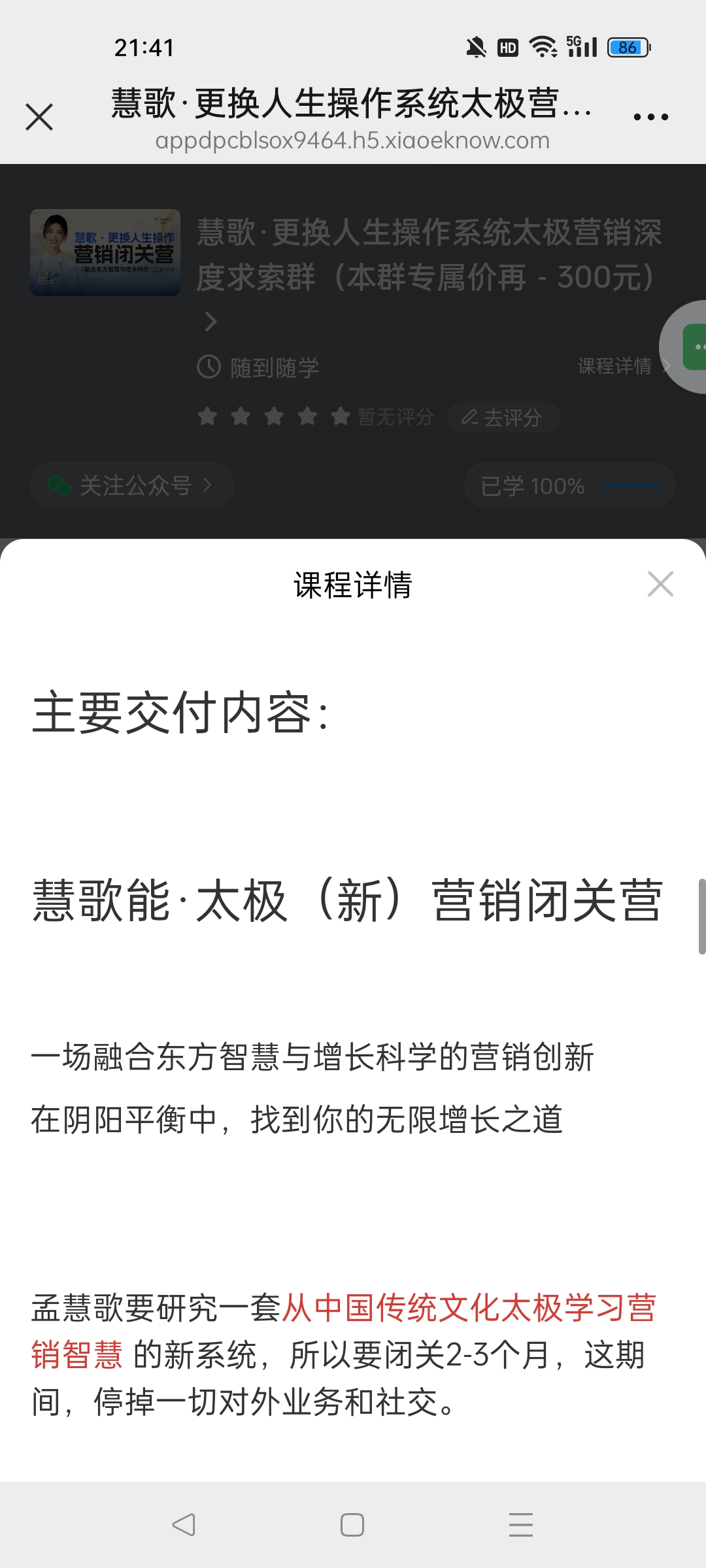
Task: Go to the home screen
Action: click(x=352, y=1525)
